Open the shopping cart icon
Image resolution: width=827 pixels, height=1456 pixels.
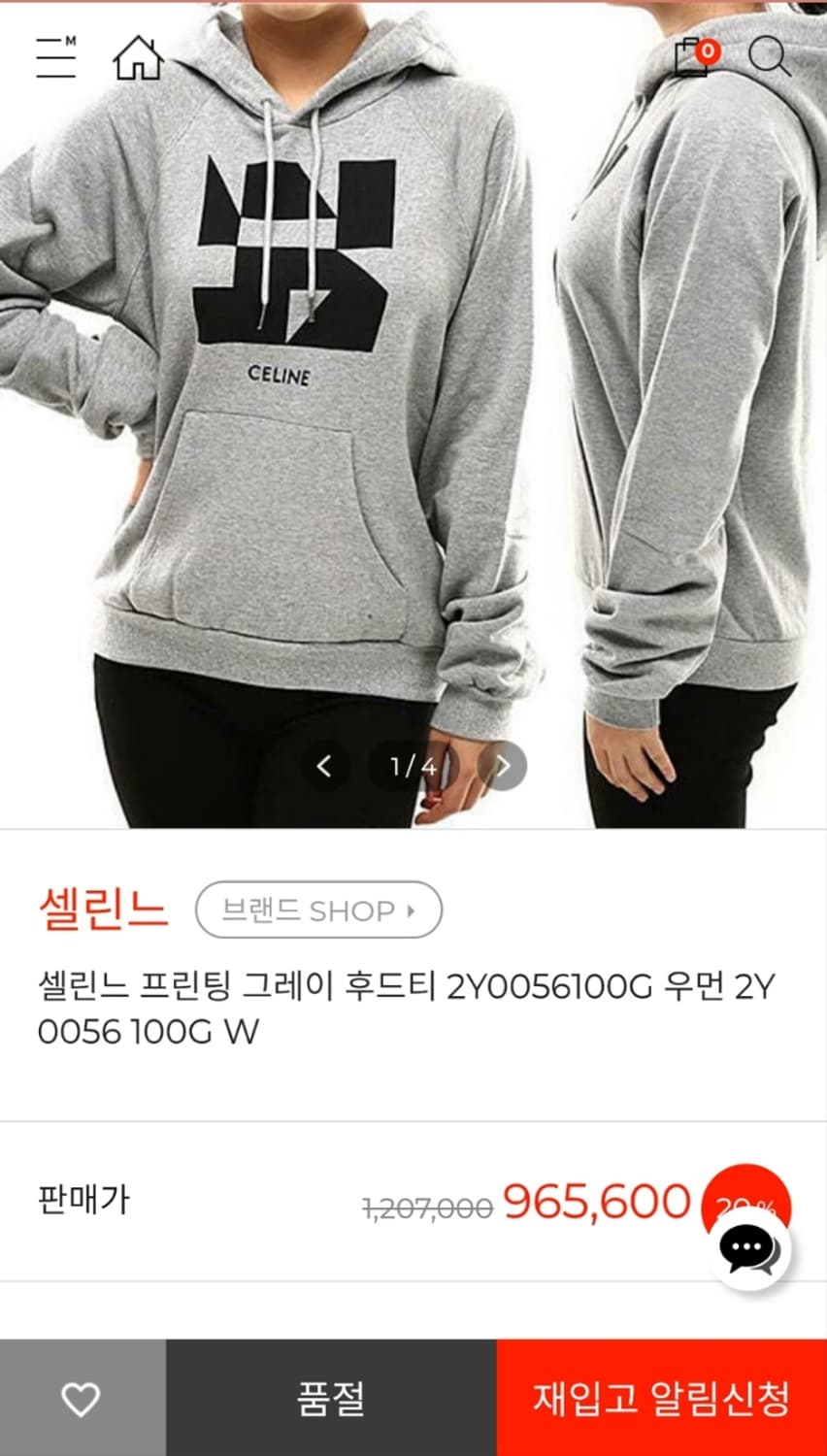click(x=689, y=60)
